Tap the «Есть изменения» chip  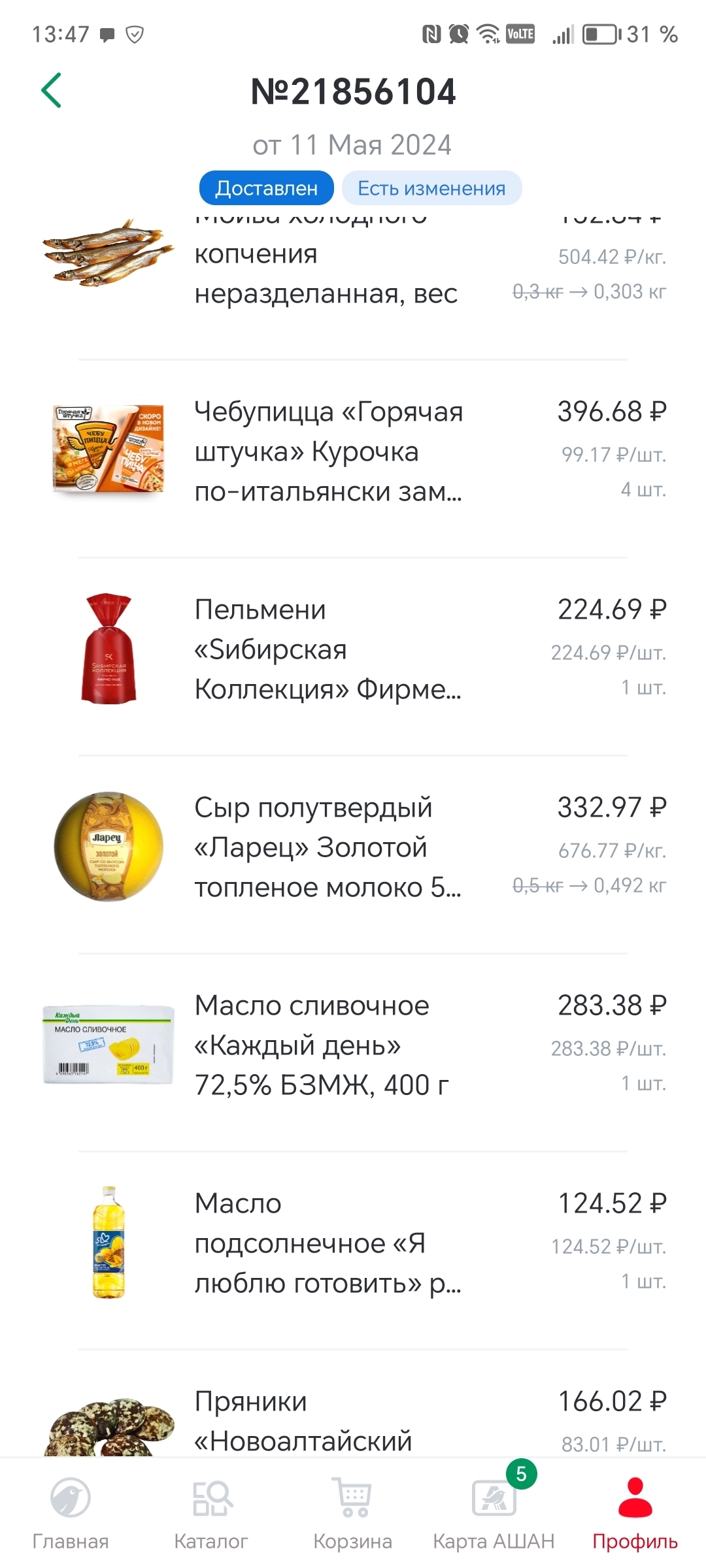pos(431,188)
